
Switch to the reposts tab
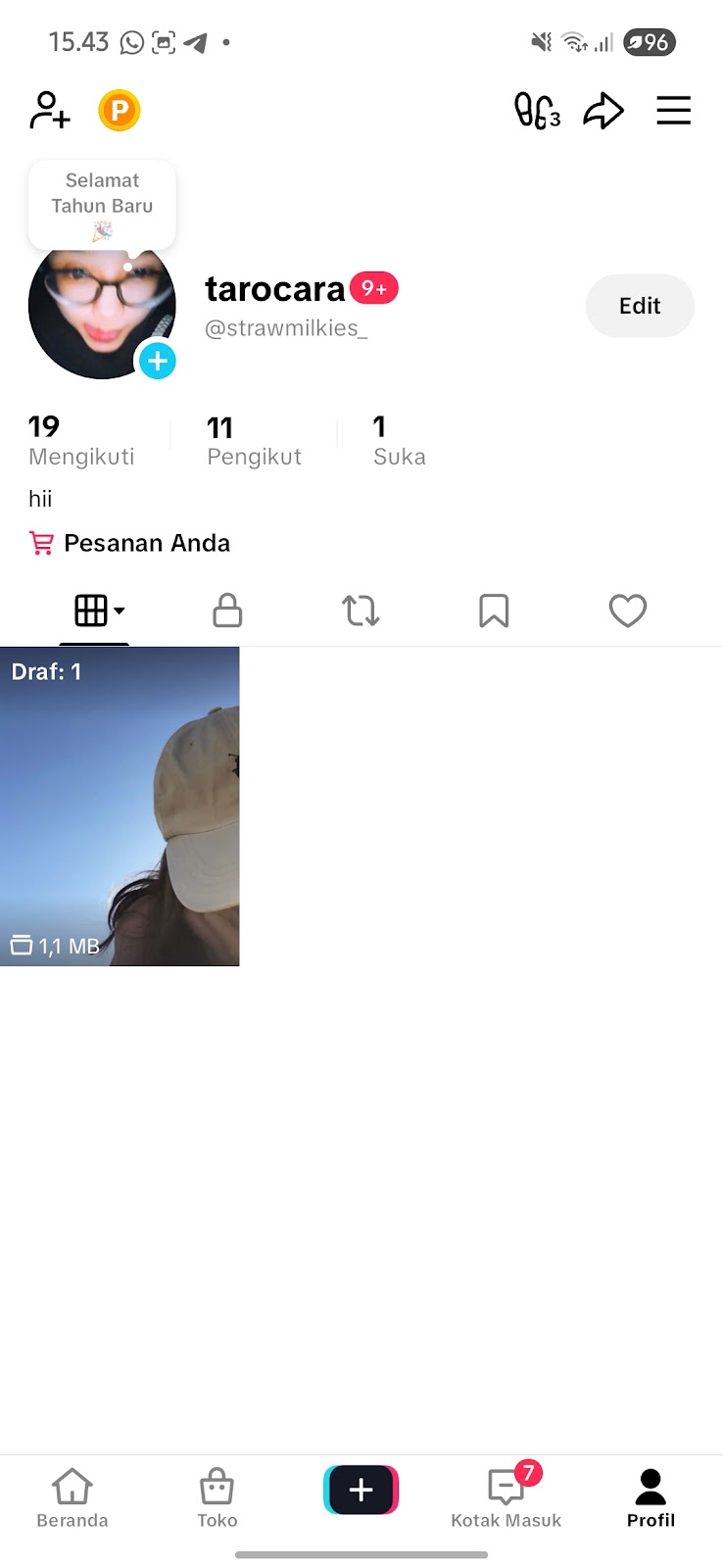click(x=361, y=611)
